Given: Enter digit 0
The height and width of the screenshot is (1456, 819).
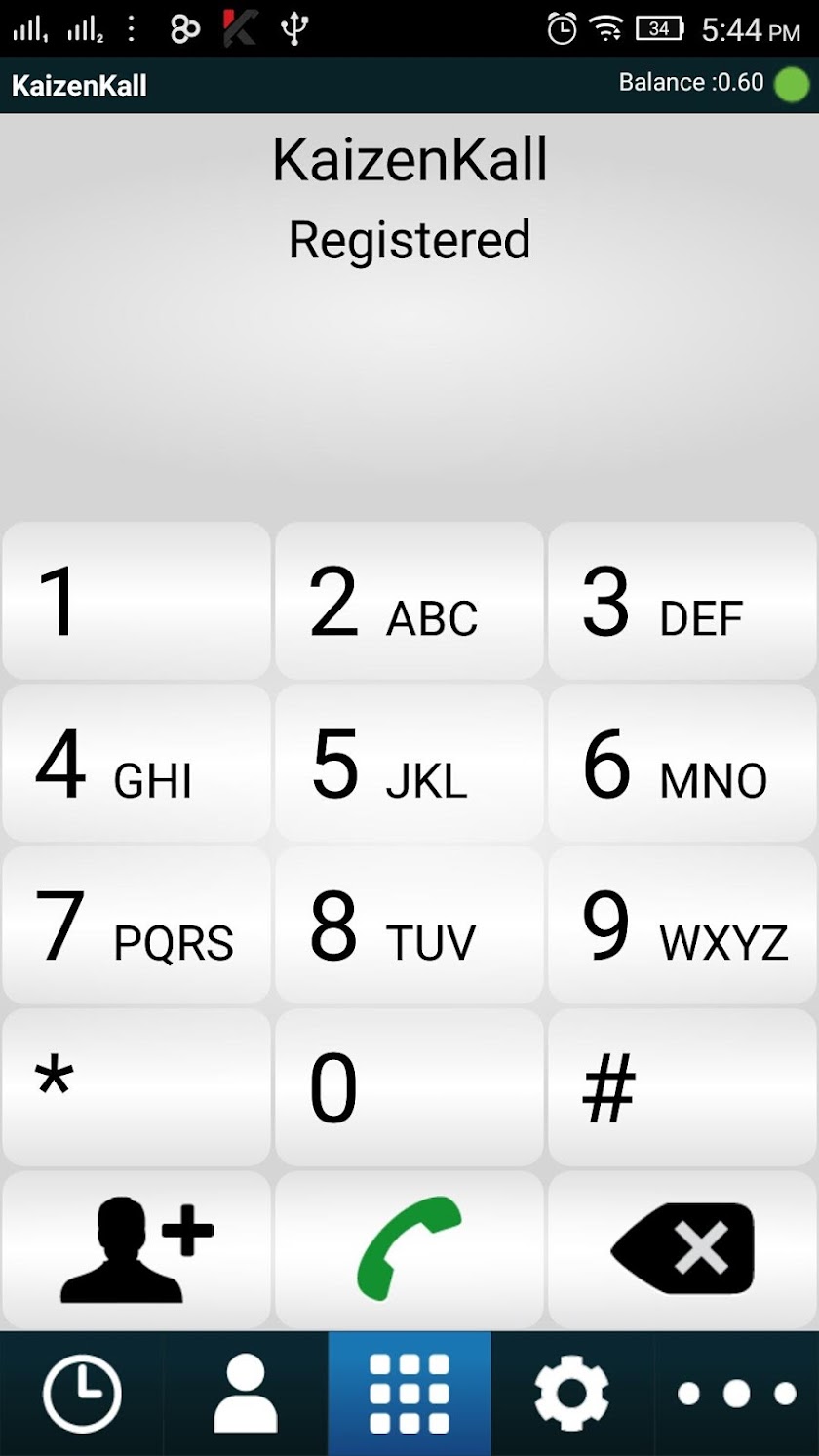Looking at the screenshot, I should coord(409,1086).
